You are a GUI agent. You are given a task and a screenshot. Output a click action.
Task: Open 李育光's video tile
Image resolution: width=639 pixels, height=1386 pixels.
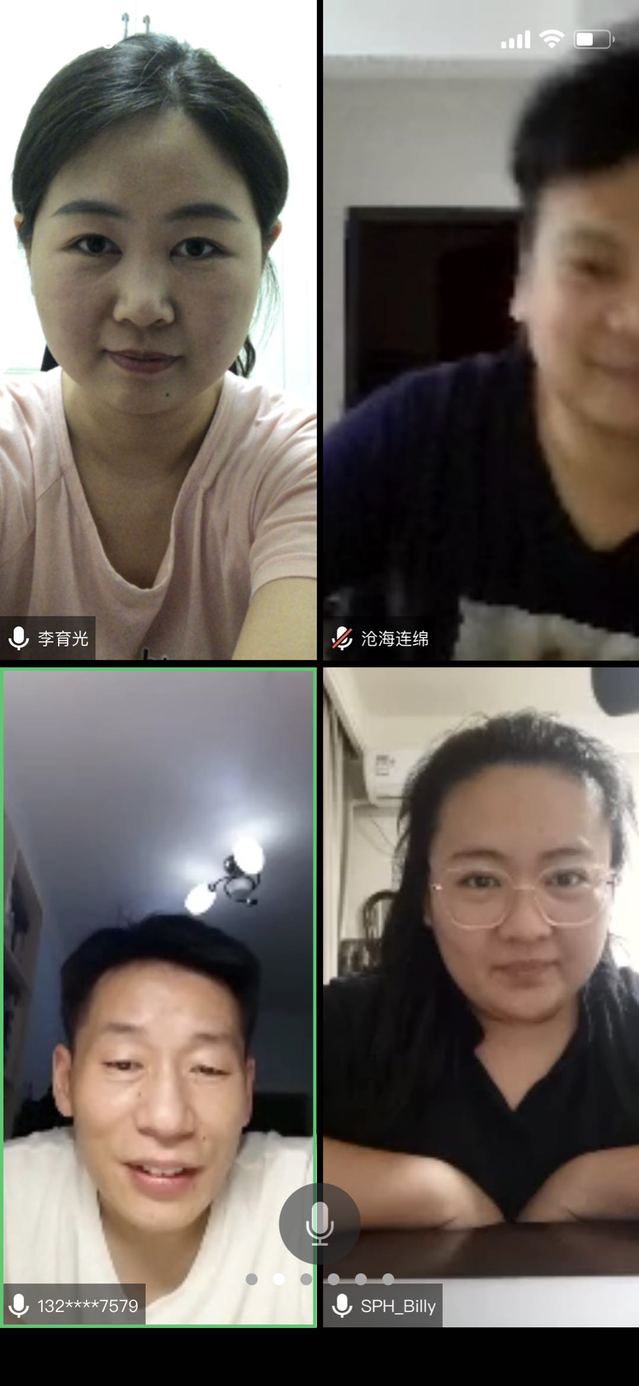(158, 330)
